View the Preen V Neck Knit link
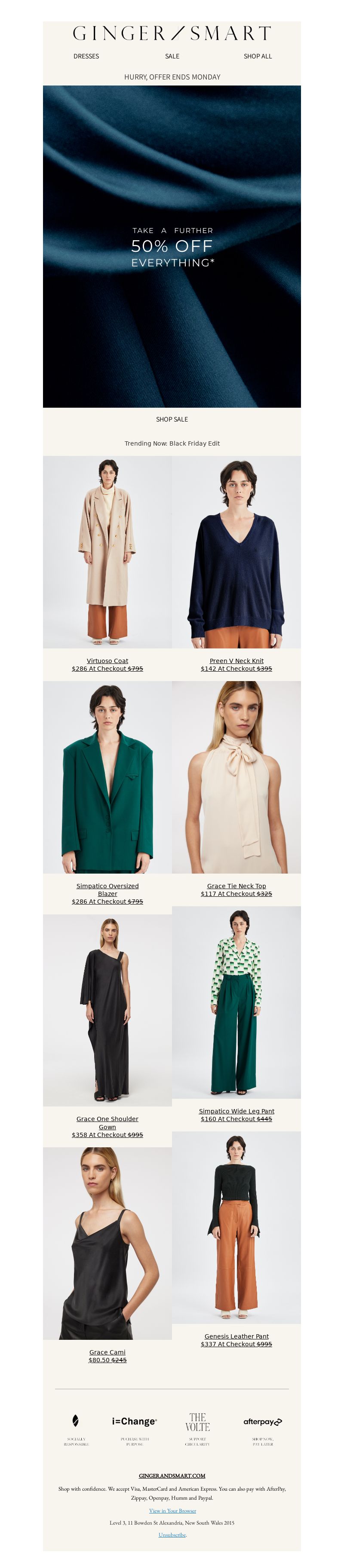 236,660
